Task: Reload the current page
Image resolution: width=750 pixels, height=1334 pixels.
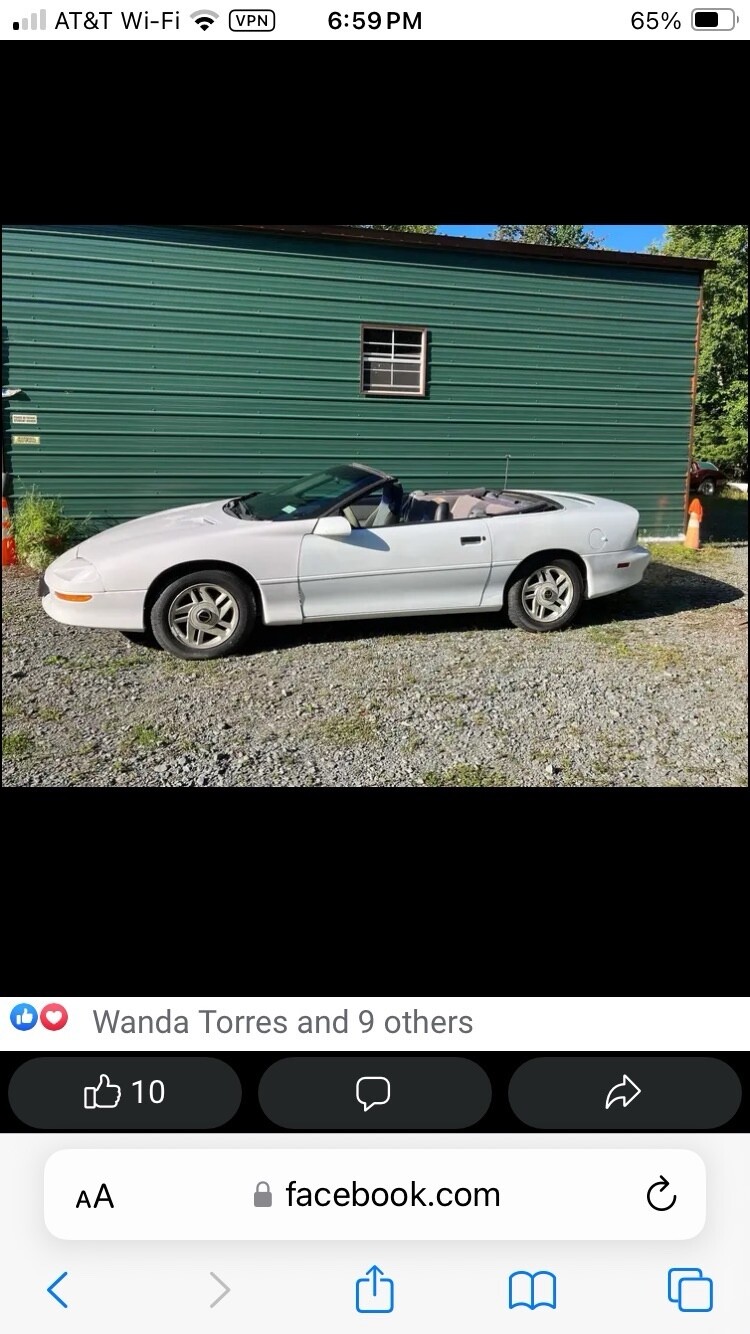Action: pyautogui.click(x=661, y=1194)
